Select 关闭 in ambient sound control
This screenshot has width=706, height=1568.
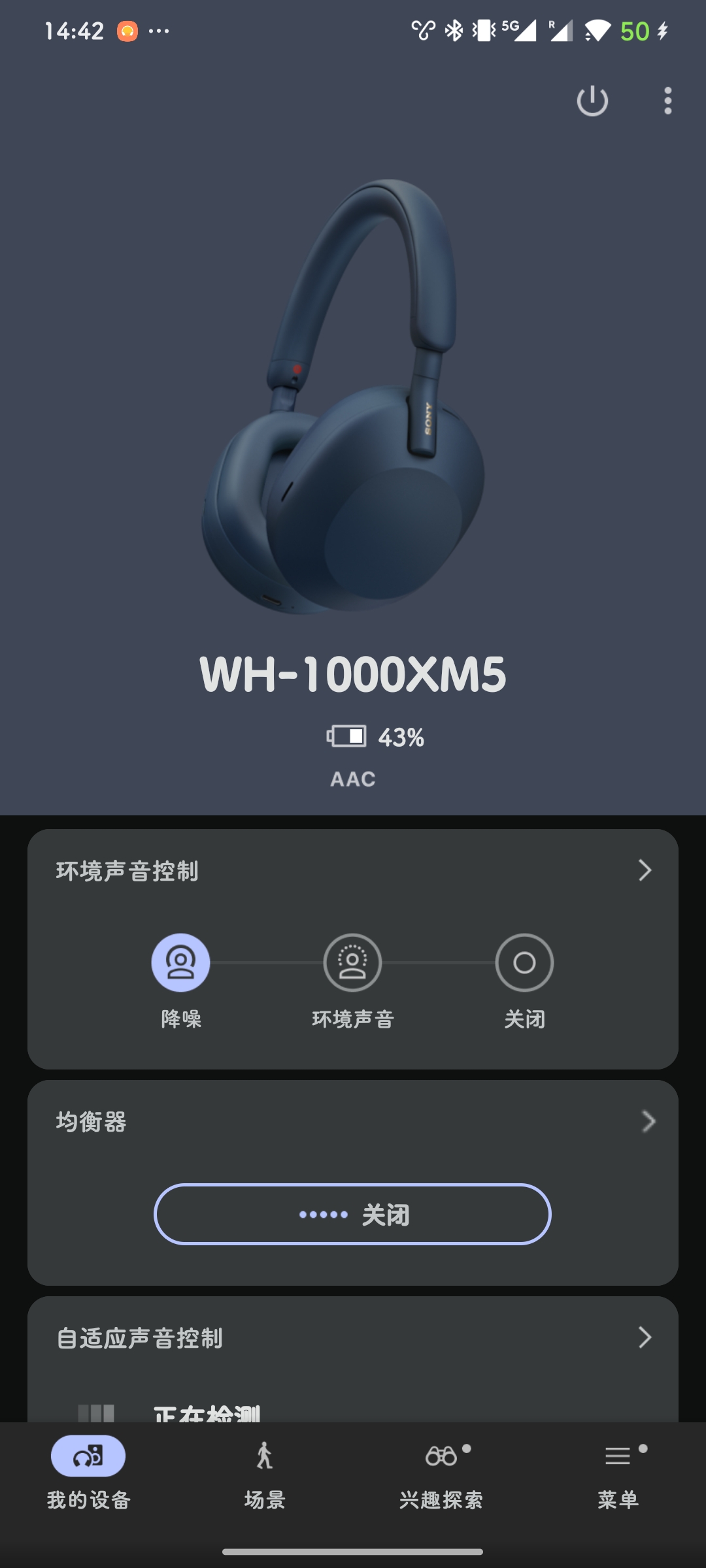[524, 963]
